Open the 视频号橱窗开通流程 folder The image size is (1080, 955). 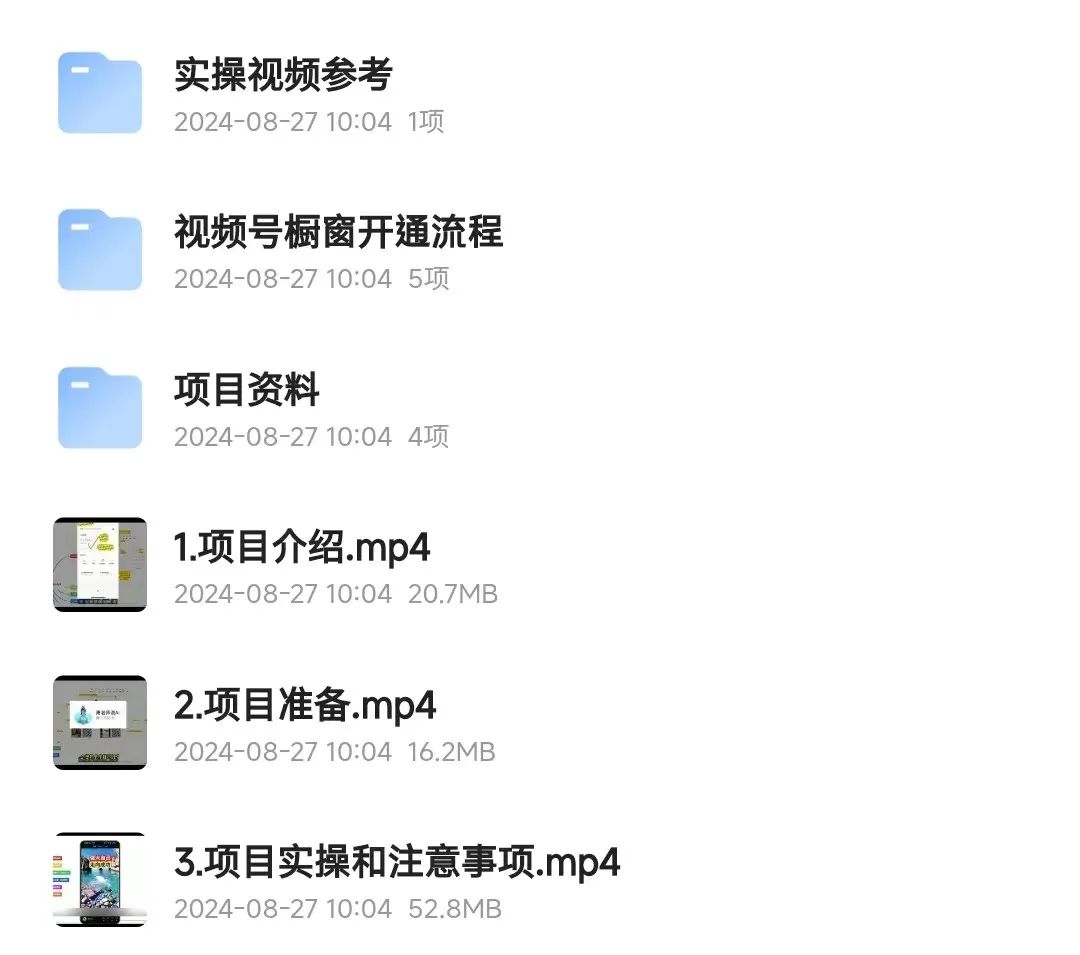pos(338,233)
